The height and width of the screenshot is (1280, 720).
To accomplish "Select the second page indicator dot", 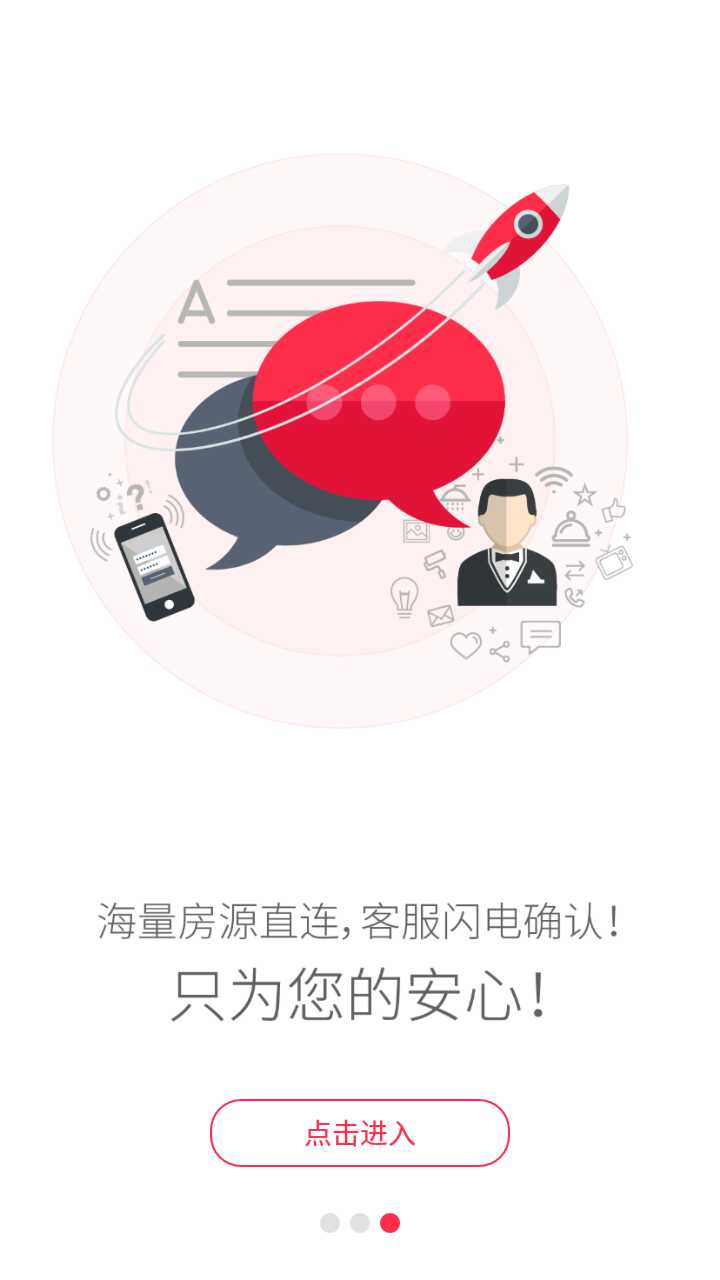I will [x=360, y=1223].
